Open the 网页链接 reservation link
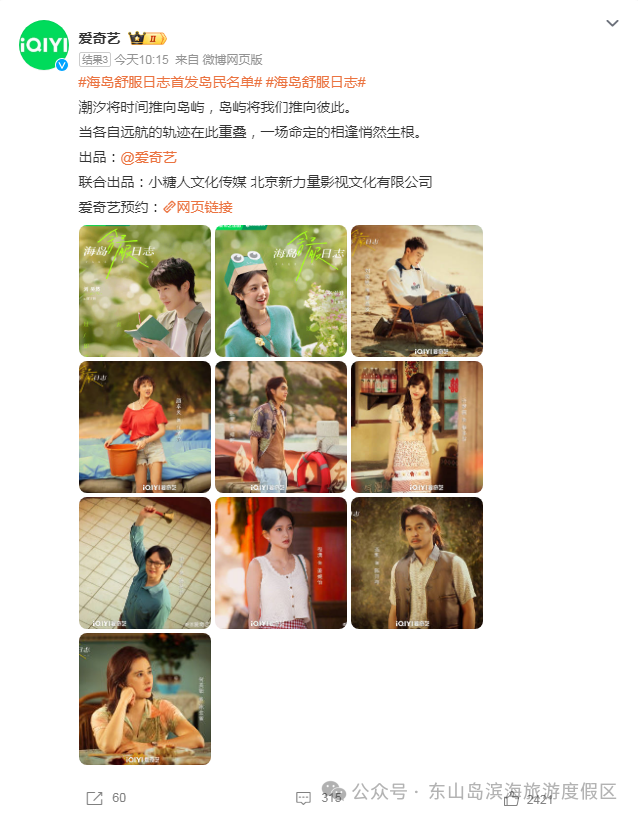 (x=198, y=207)
